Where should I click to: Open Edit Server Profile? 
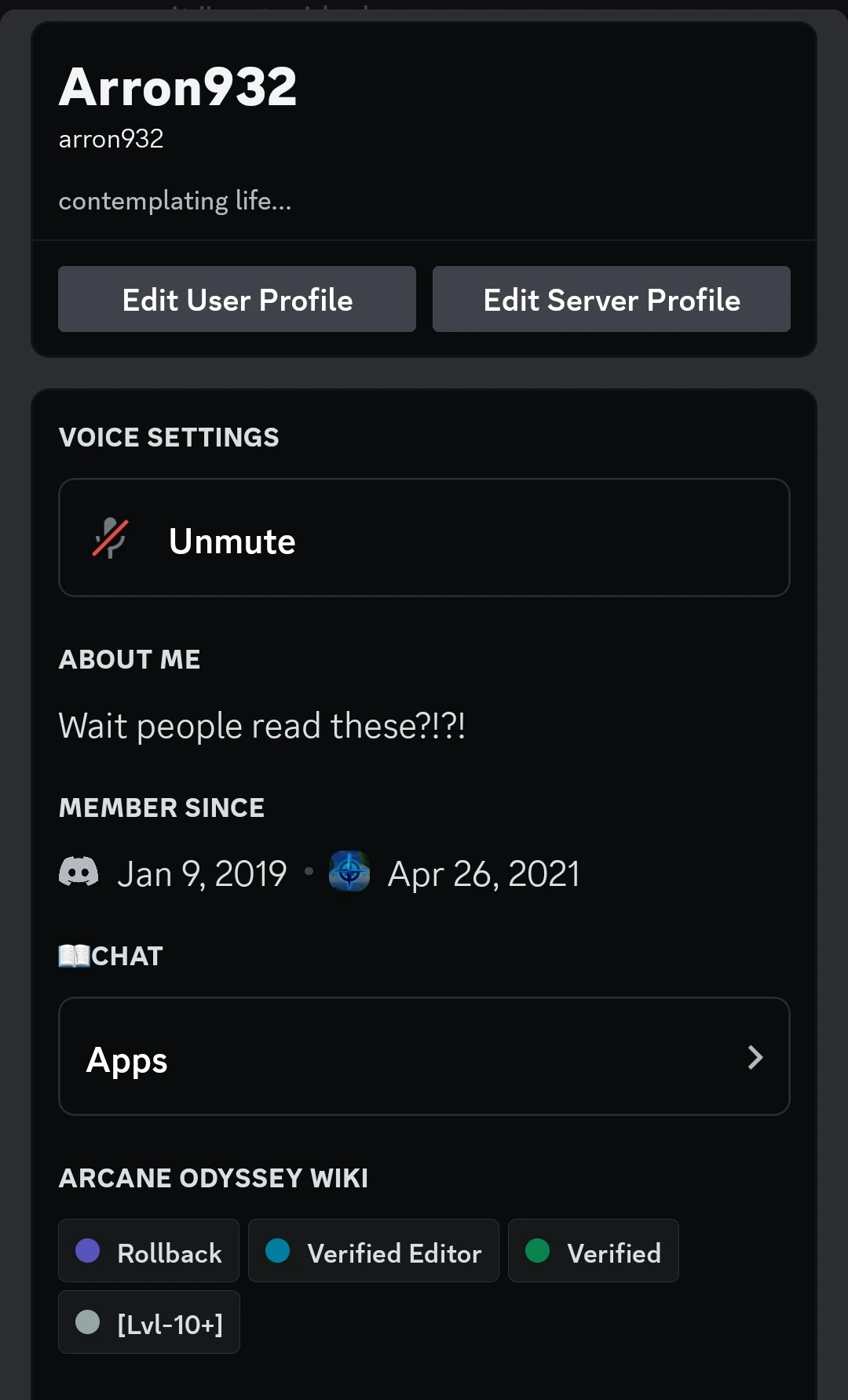tap(611, 299)
